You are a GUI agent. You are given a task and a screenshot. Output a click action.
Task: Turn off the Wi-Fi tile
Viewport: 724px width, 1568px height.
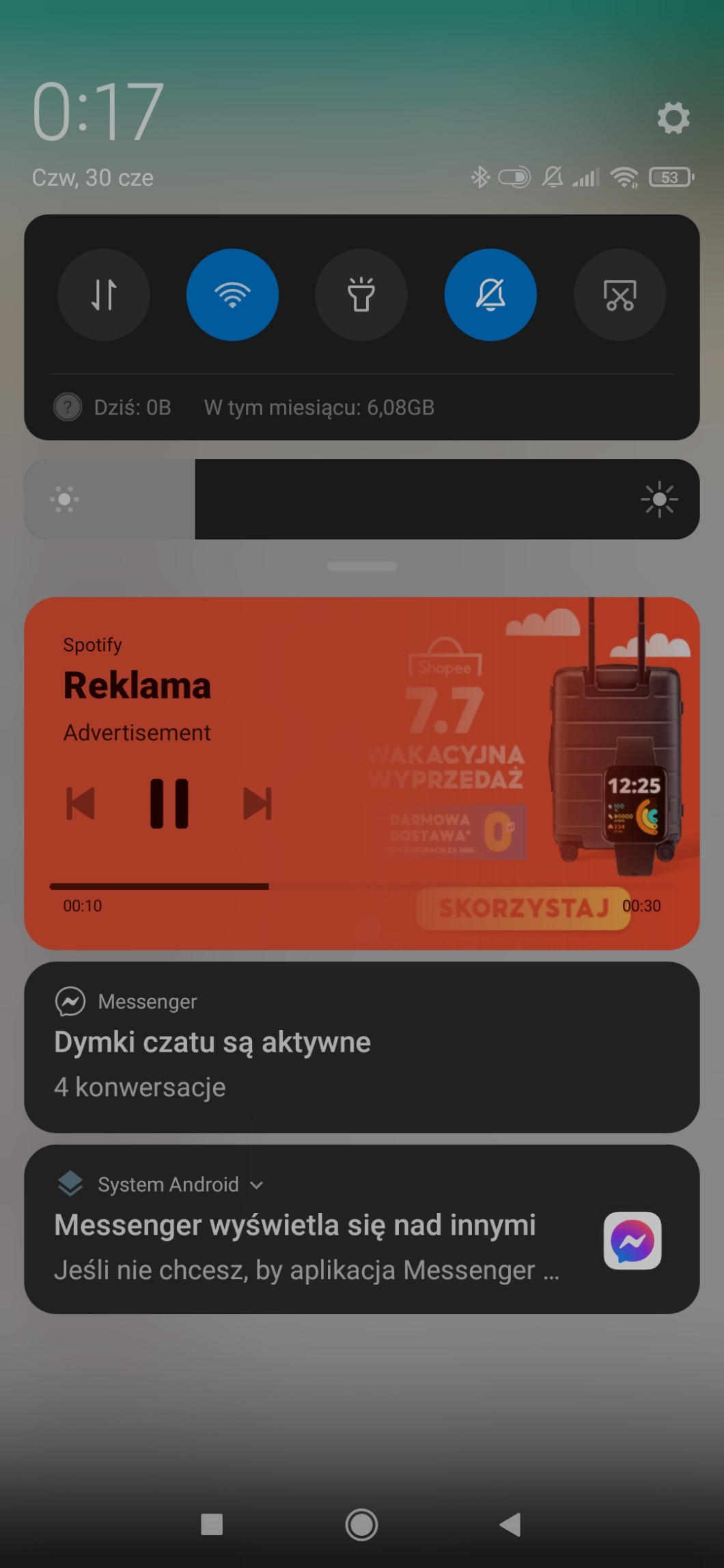[232, 294]
